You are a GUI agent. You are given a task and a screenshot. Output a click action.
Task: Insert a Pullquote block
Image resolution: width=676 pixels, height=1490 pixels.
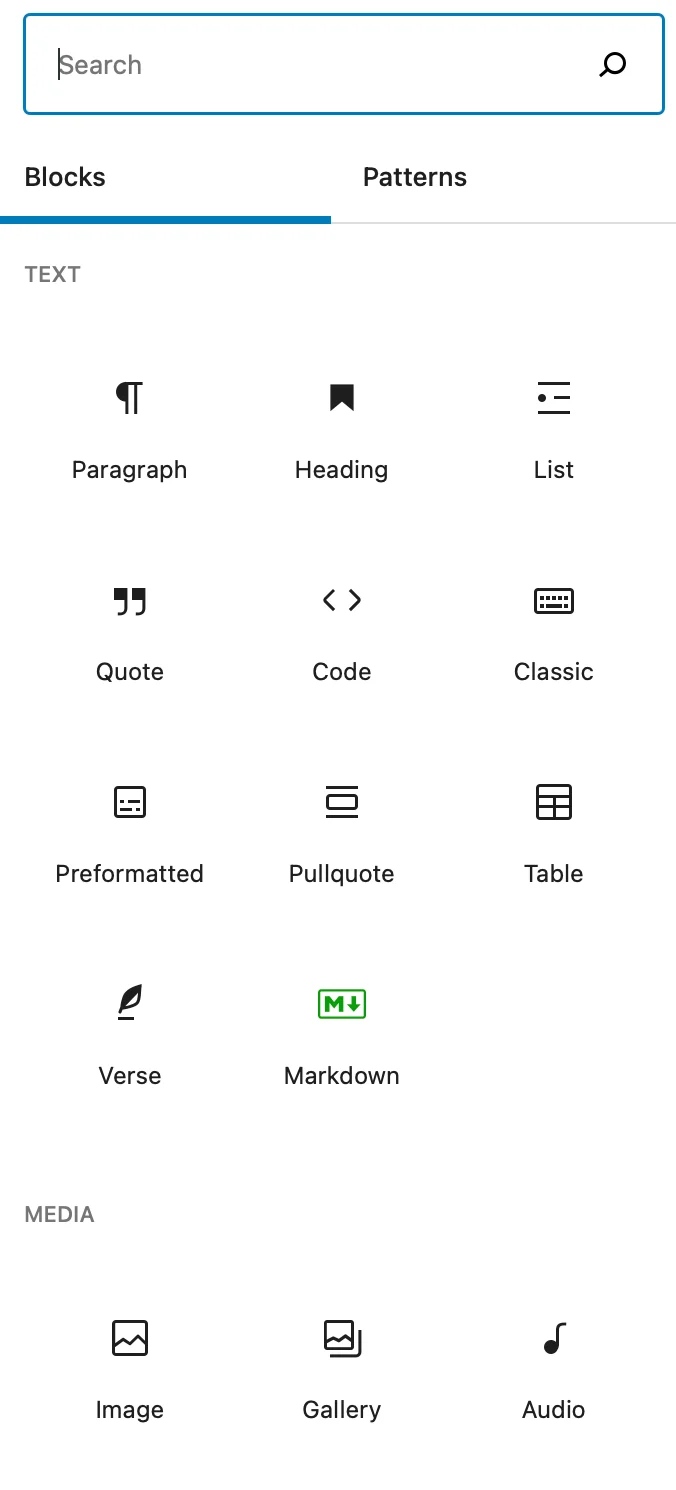pyautogui.click(x=342, y=831)
